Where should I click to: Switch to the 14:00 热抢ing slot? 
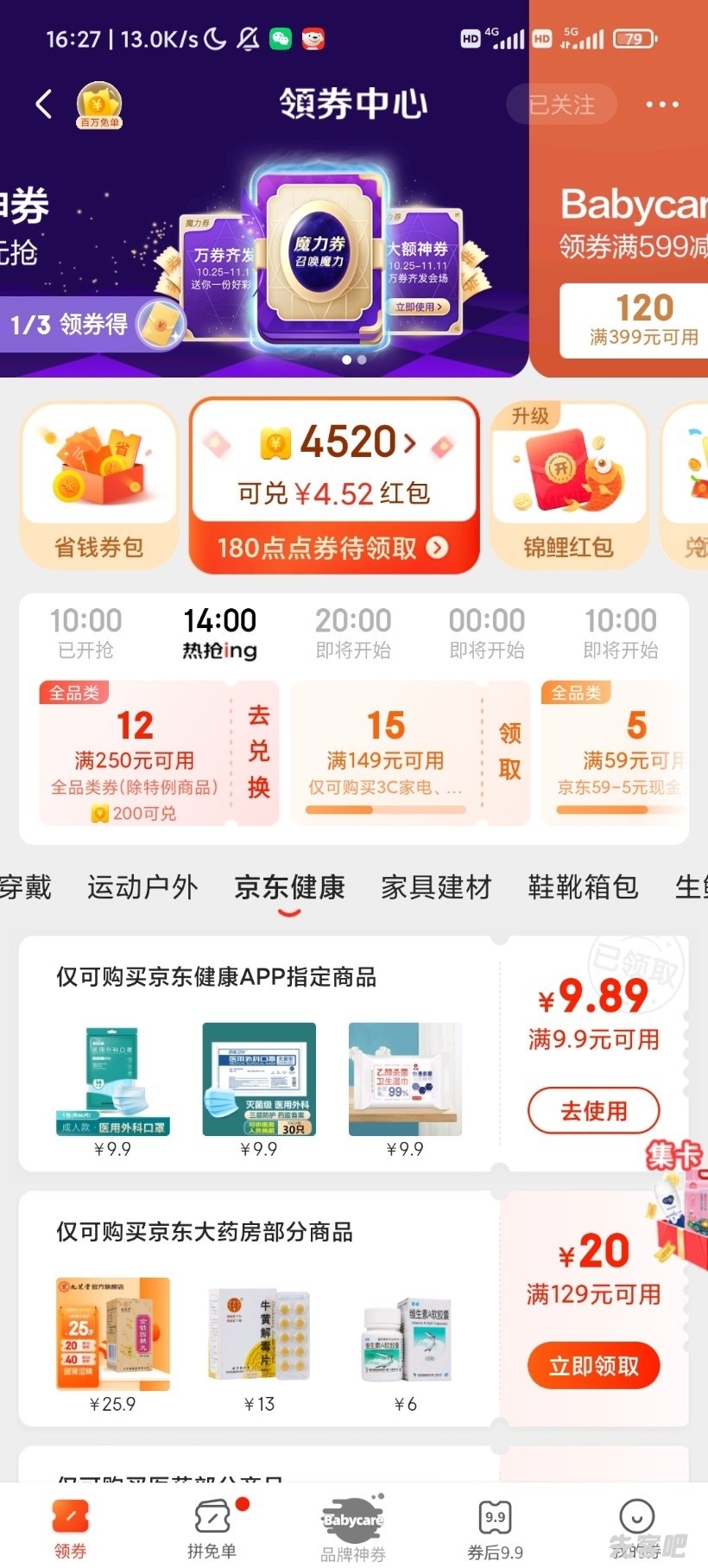219,632
